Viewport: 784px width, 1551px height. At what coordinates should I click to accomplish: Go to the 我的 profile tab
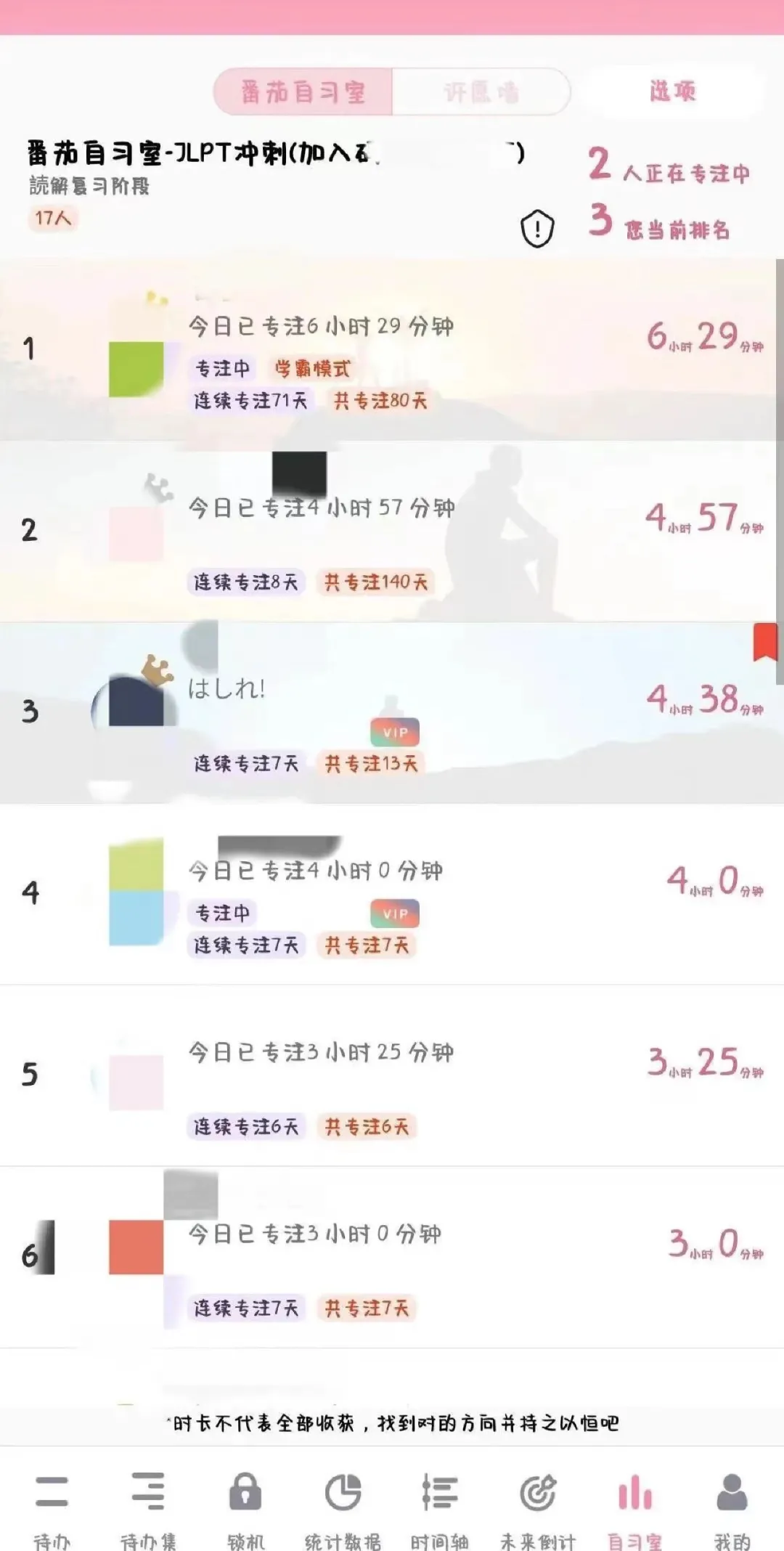(x=732, y=1507)
